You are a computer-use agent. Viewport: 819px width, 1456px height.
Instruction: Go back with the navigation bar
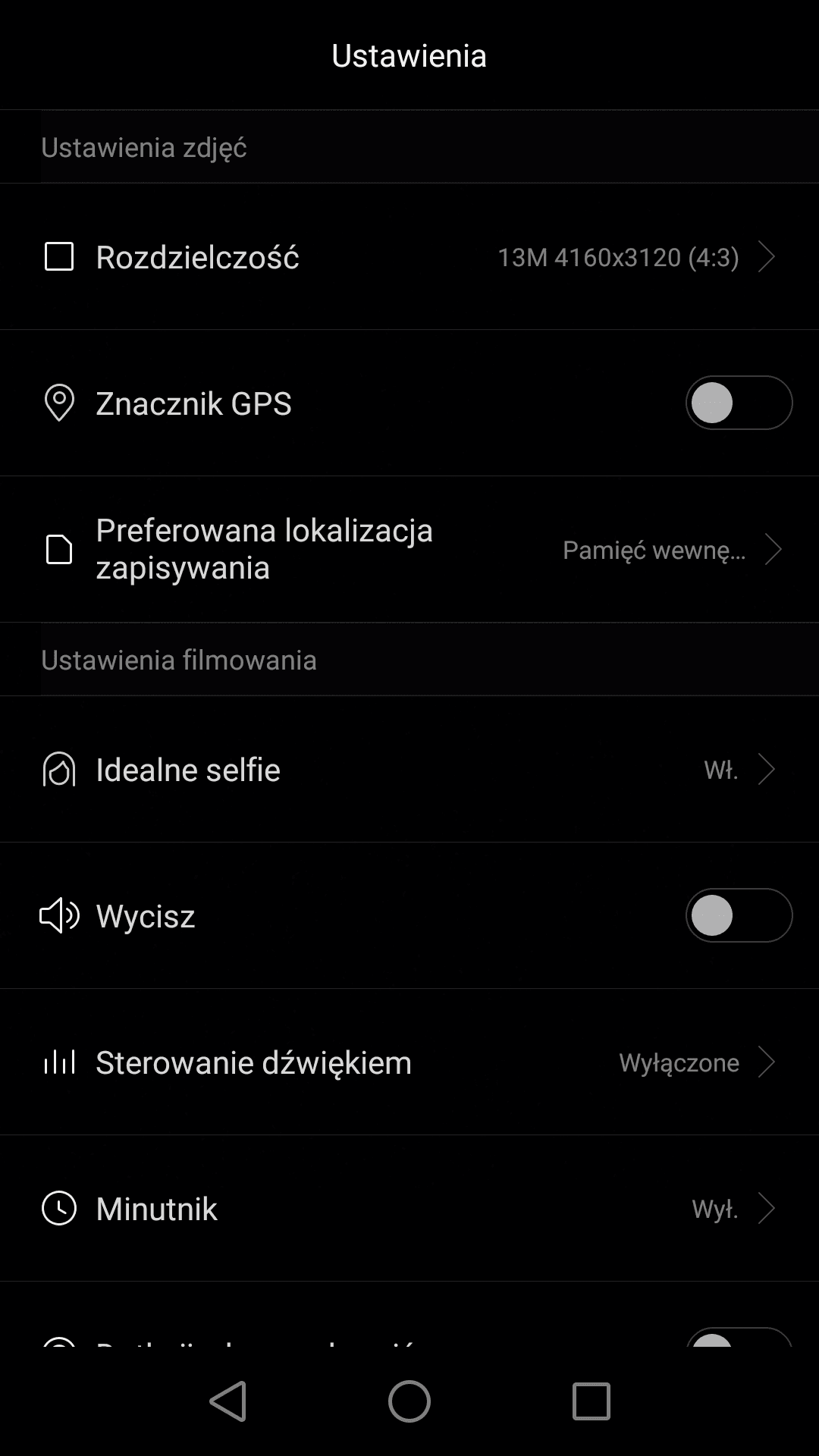click(x=228, y=1401)
